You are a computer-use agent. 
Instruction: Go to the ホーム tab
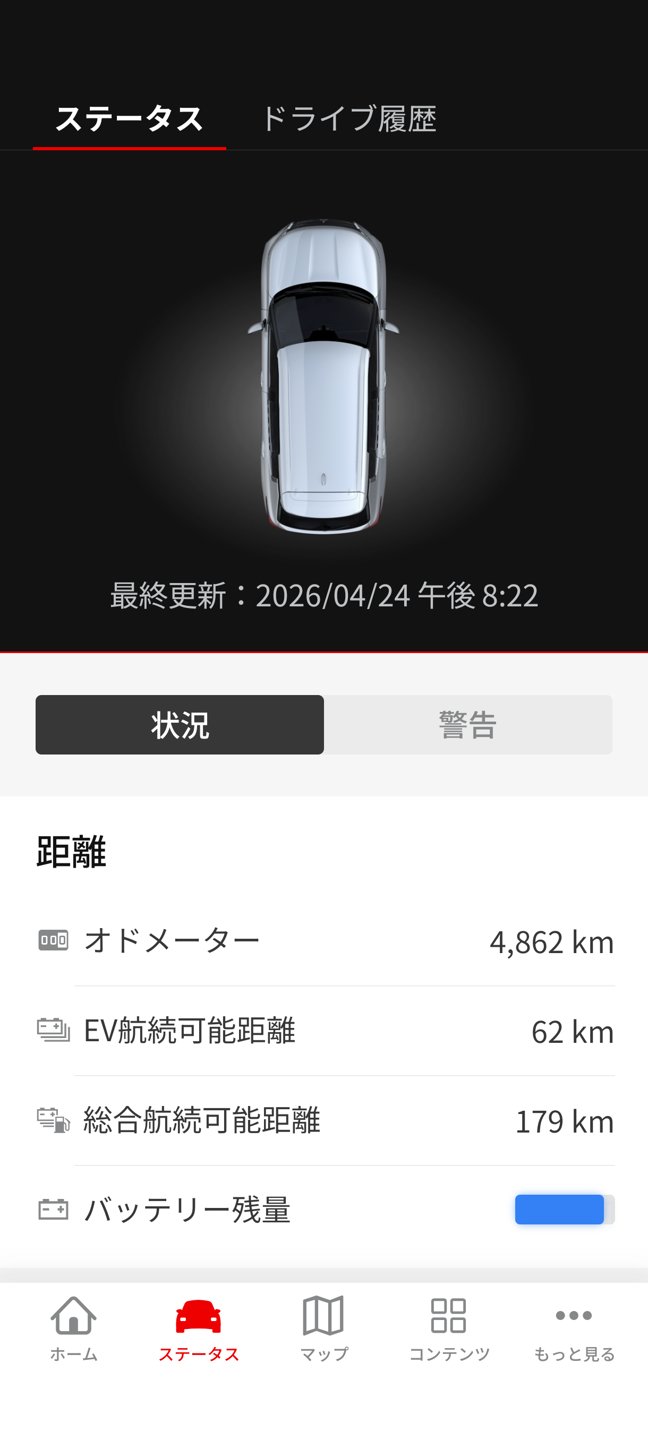(74, 1329)
